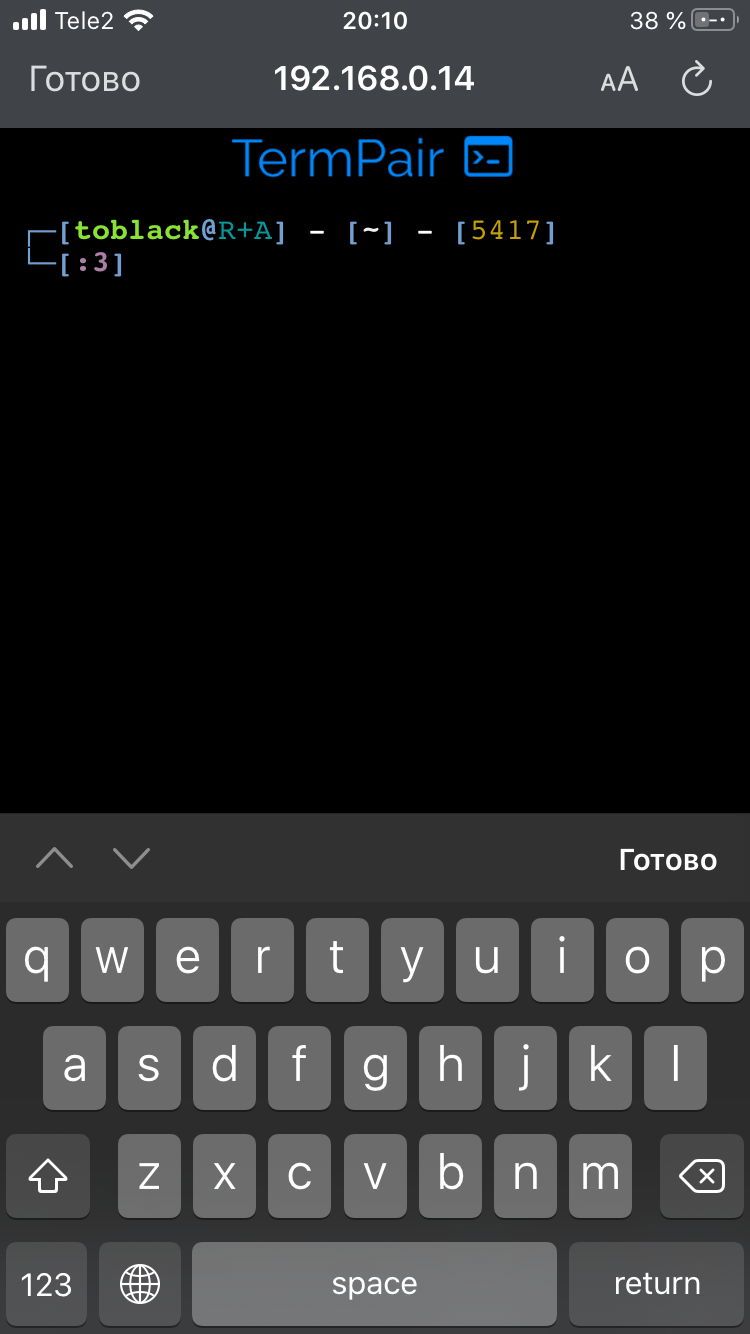Dismiss keyboard via Готово above the keys
Screen dimensions: 750x1334
click(x=668, y=860)
